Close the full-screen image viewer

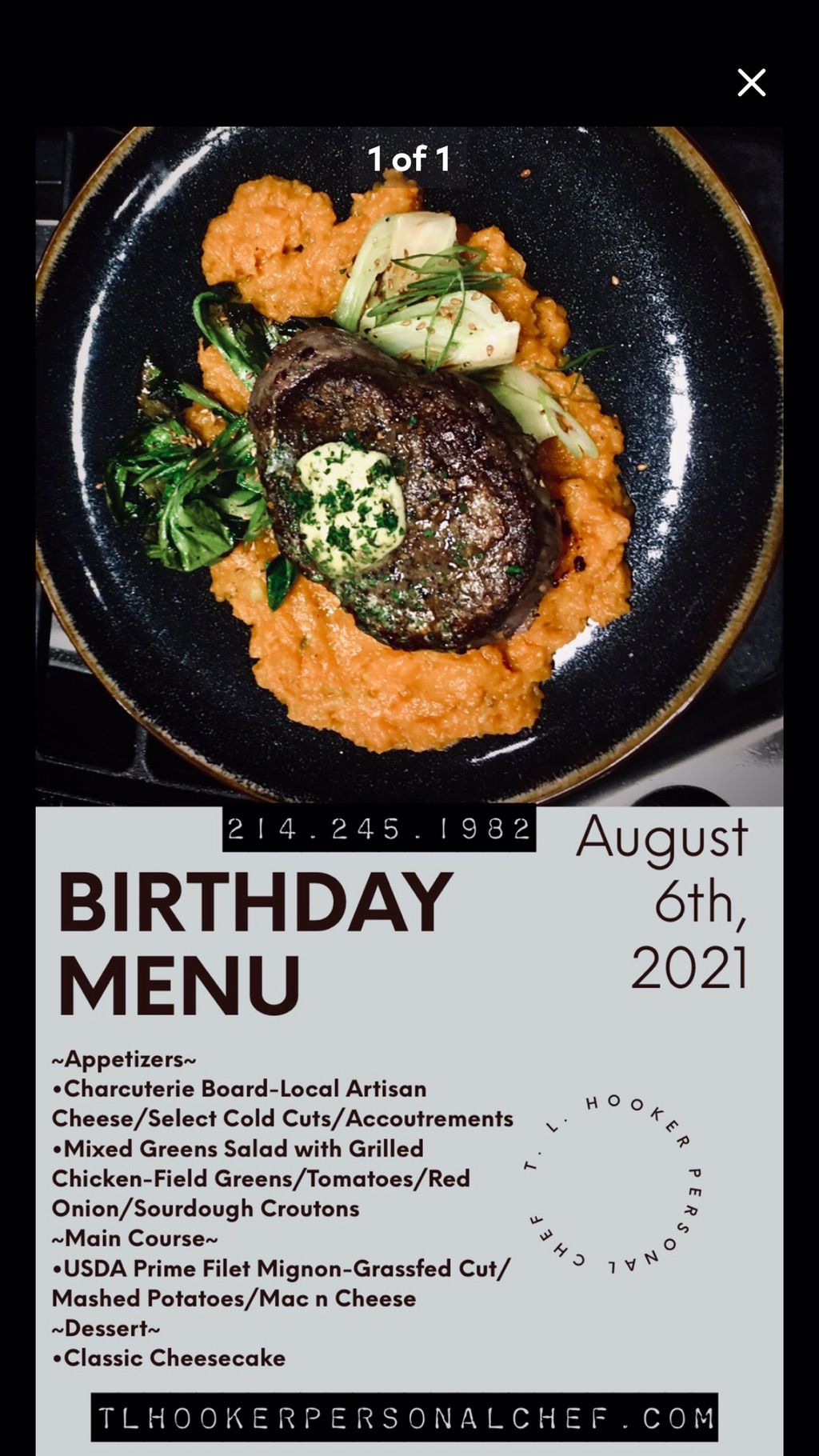(x=751, y=82)
